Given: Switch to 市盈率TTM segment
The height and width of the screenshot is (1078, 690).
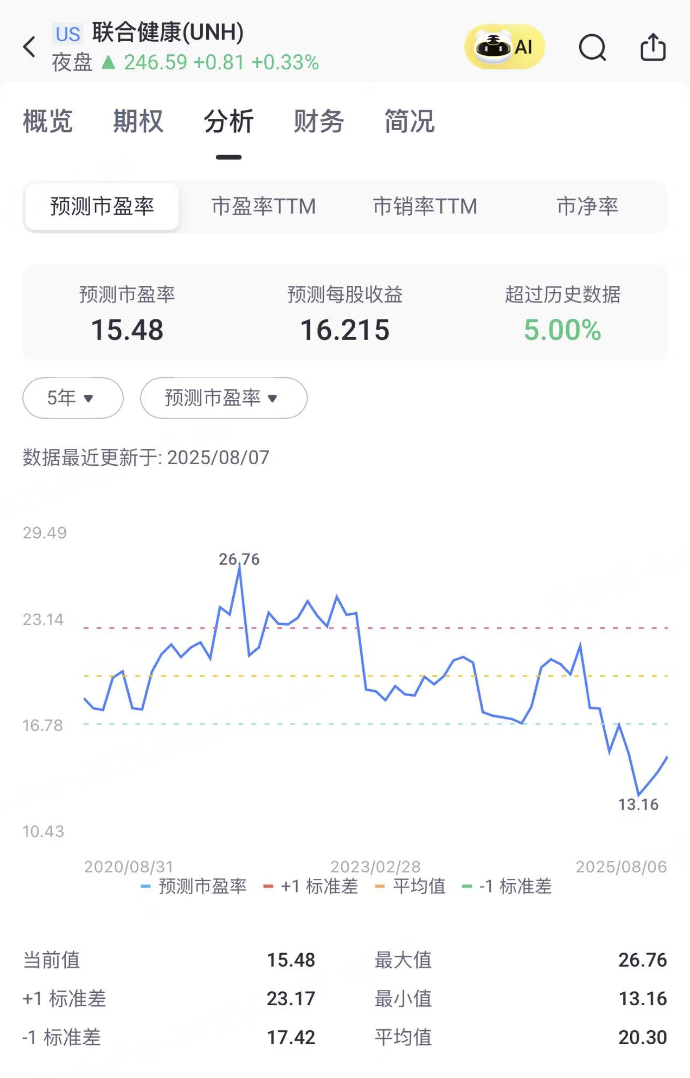Looking at the screenshot, I should [263, 207].
